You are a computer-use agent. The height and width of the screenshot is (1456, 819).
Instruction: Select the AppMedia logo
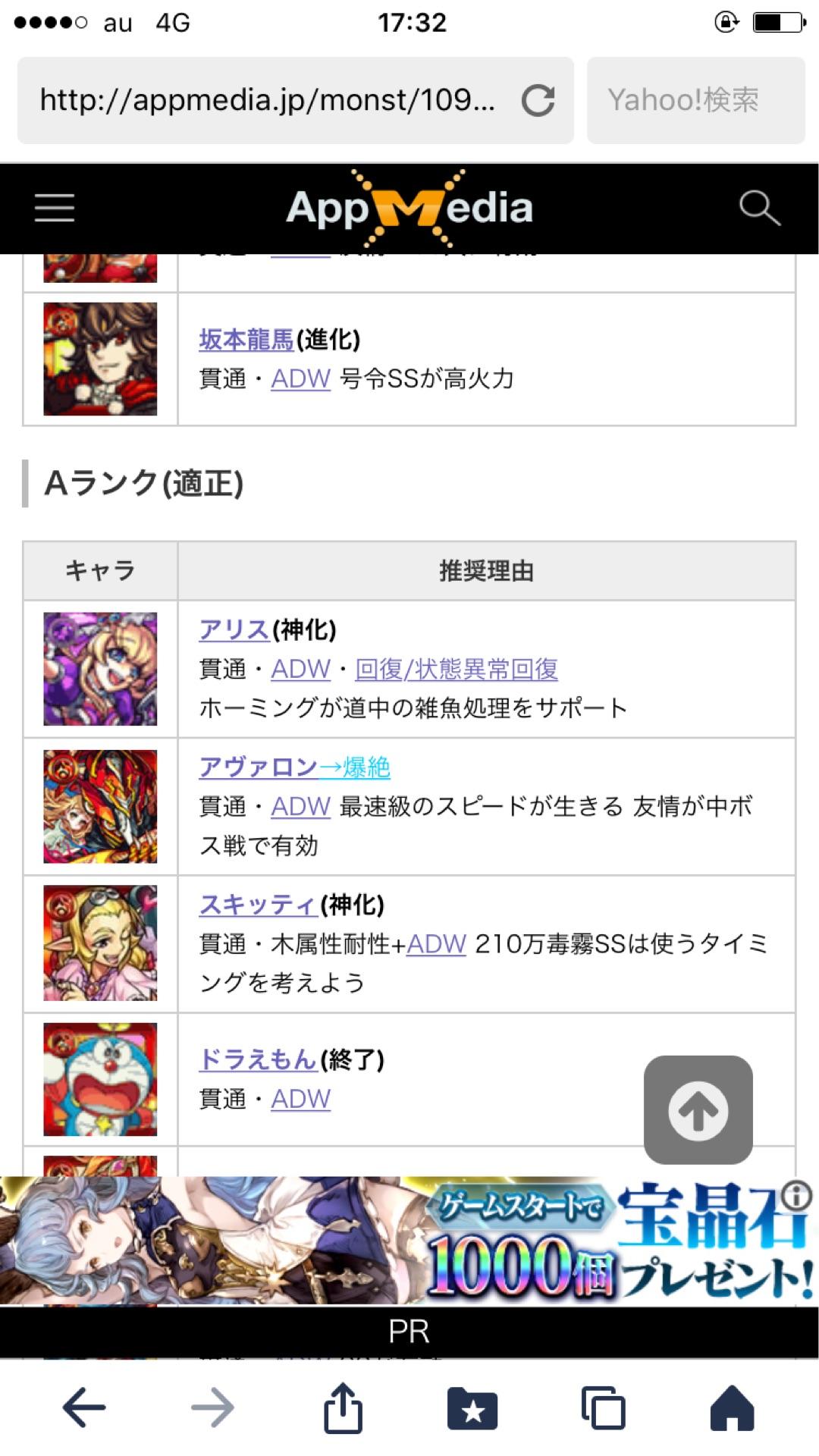click(409, 207)
